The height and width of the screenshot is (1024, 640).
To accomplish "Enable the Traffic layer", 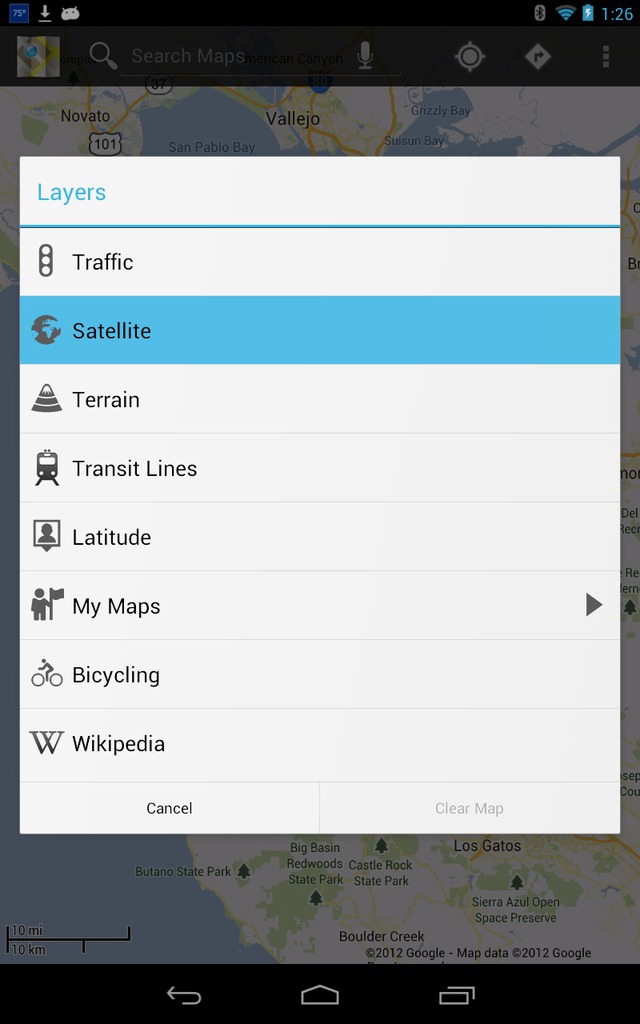I will pyautogui.click(x=320, y=262).
